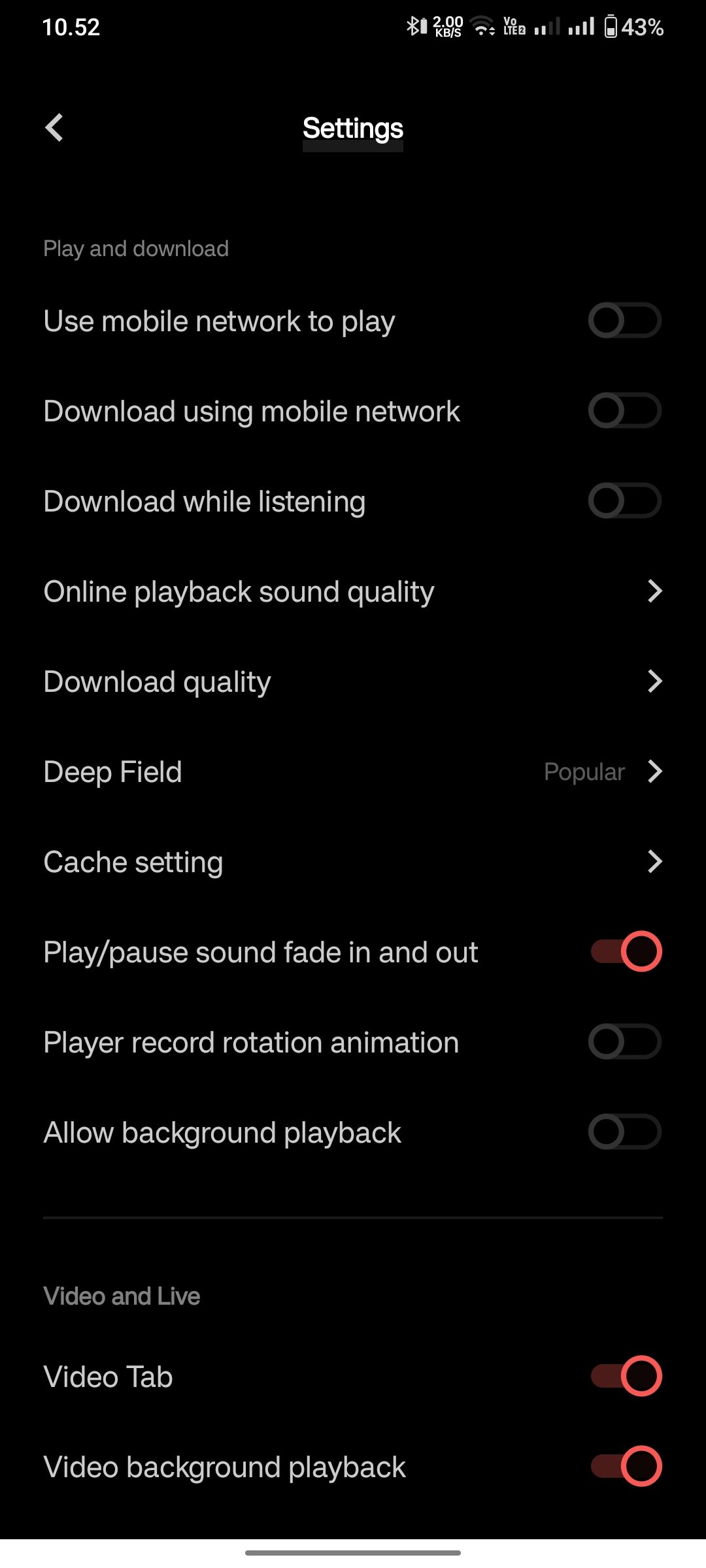Disable Video background playback

626,1466
